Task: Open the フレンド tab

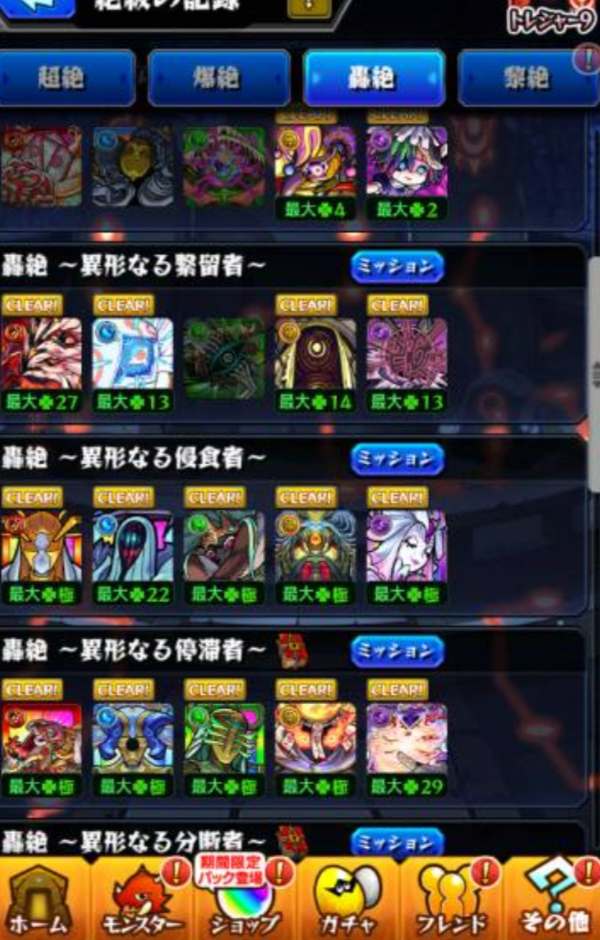Action: tap(451, 899)
